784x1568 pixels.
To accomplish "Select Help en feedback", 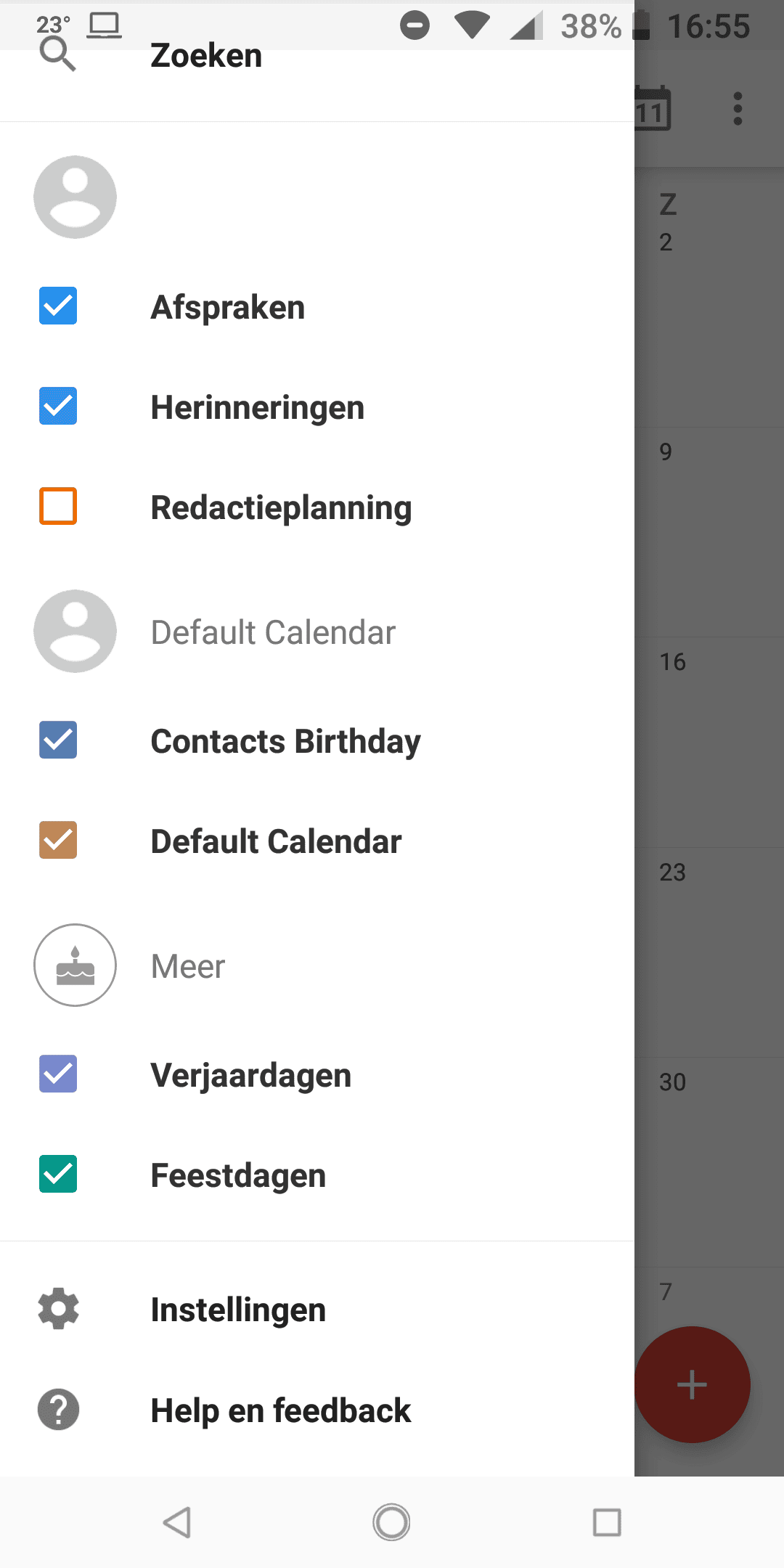I will tap(280, 1409).
